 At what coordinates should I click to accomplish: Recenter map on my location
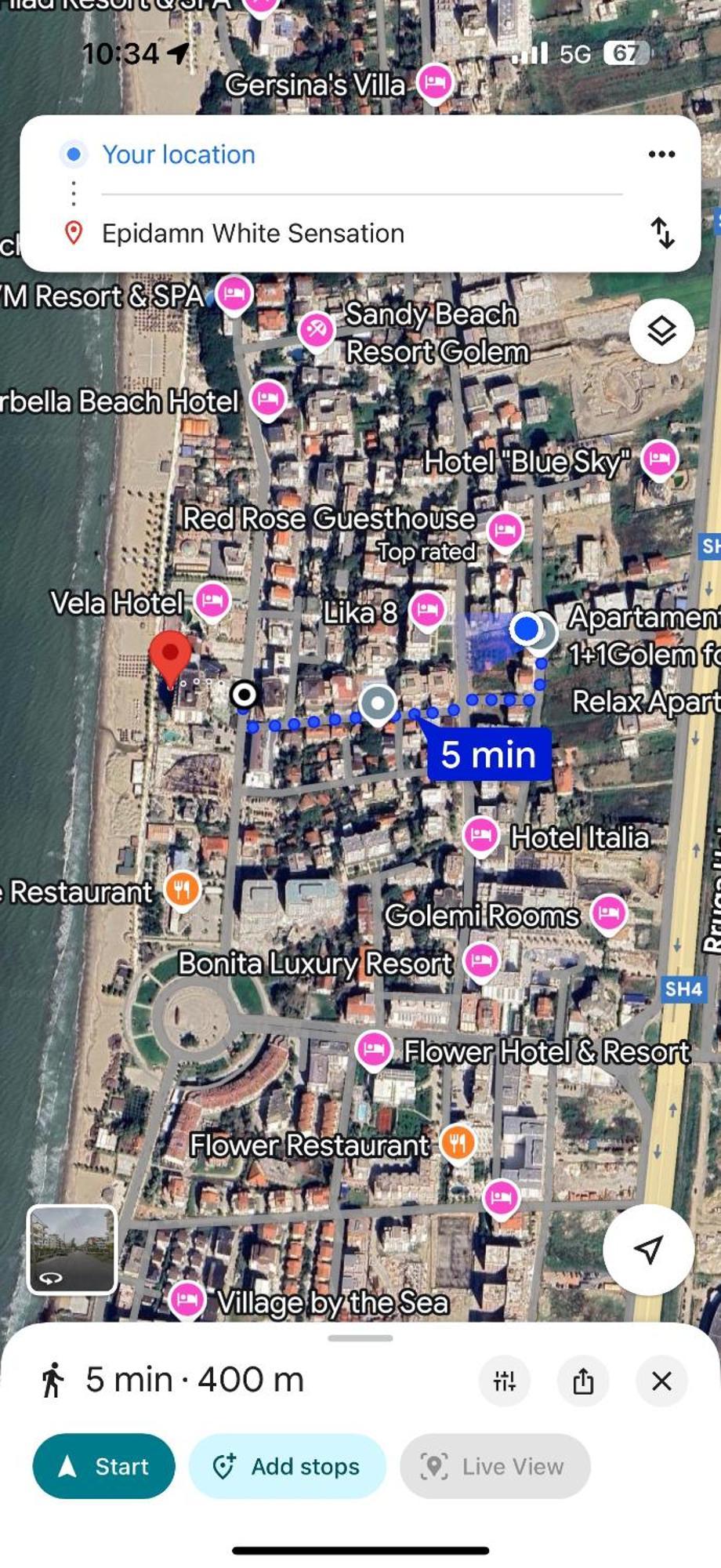click(648, 1249)
